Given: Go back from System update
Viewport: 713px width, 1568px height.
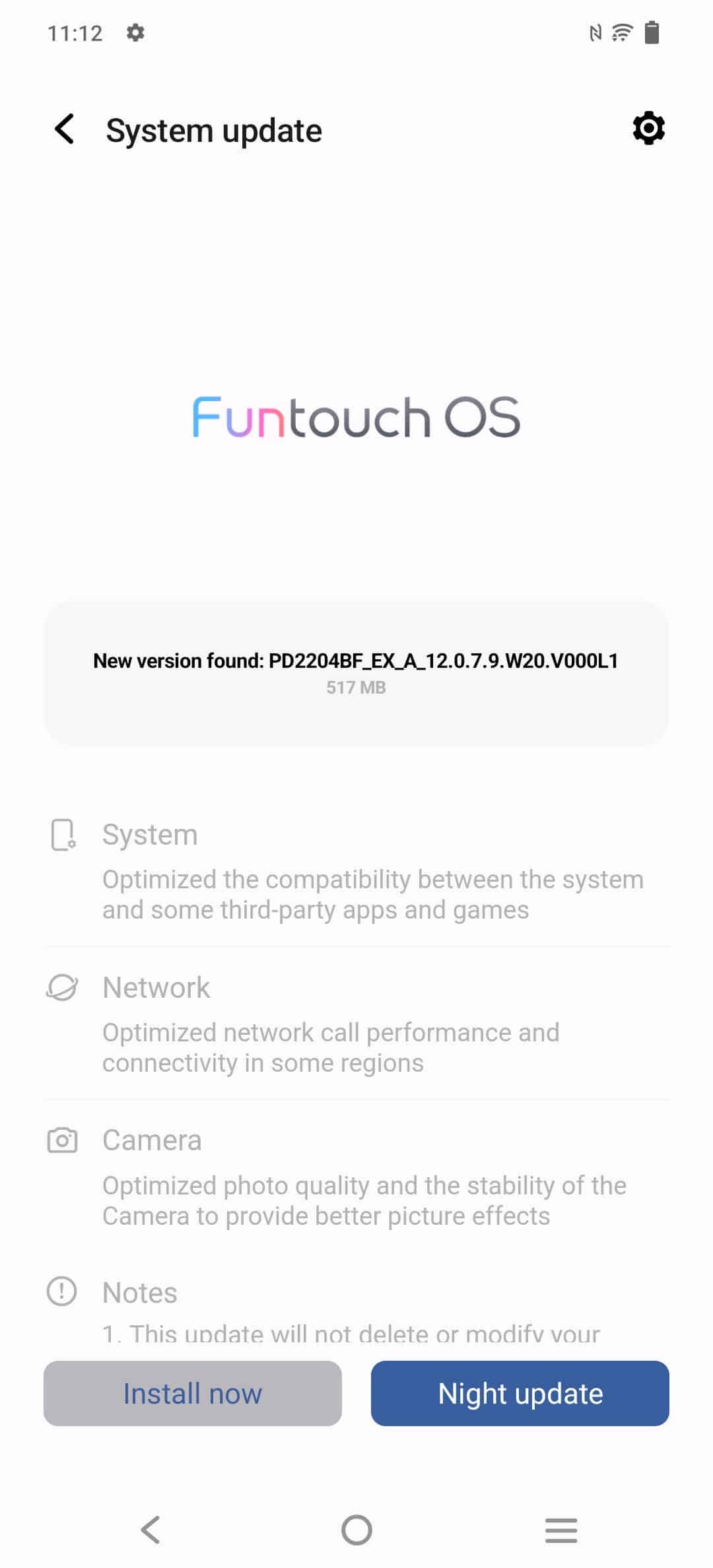Looking at the screenshot, I should coord(65,129).
